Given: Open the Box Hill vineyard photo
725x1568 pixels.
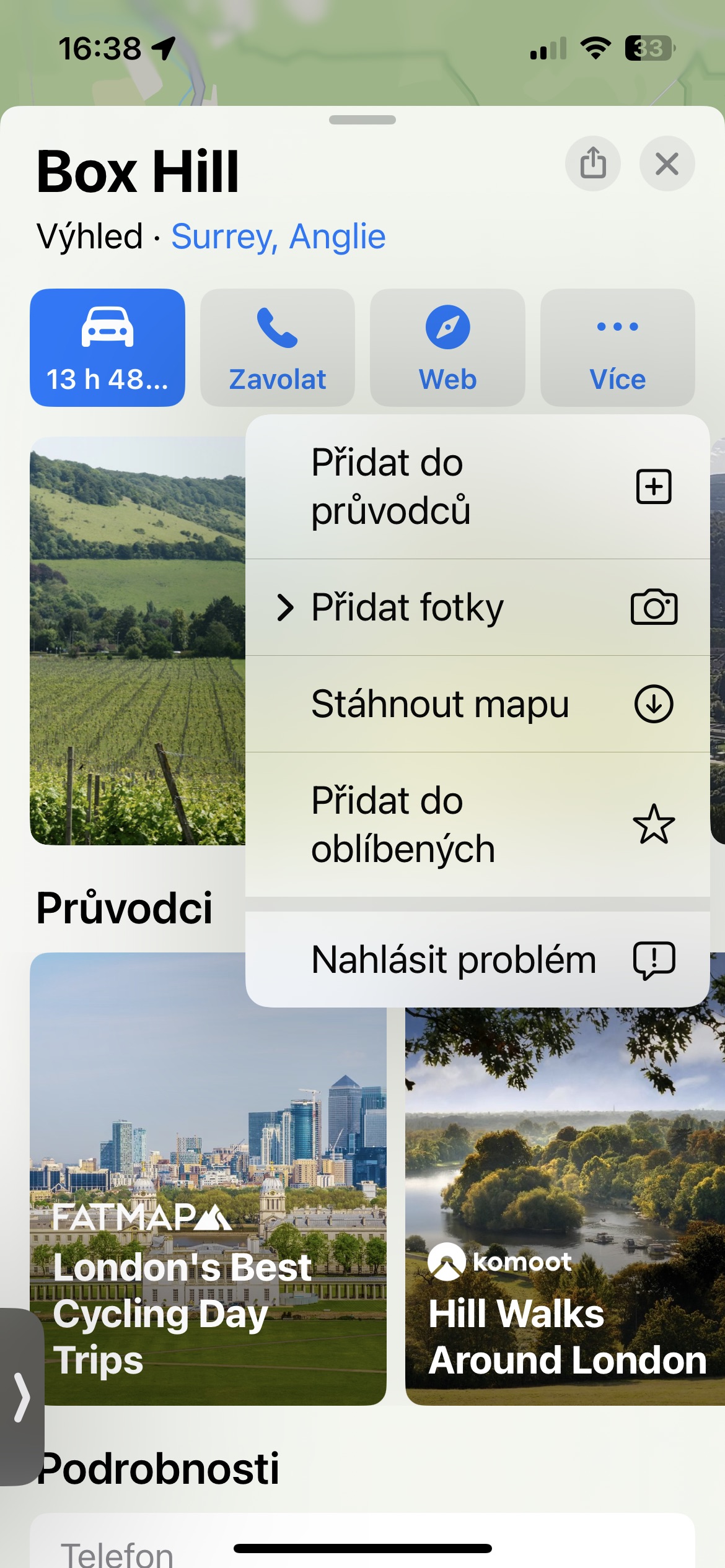Looking at the screenshot, I should 138,640.
